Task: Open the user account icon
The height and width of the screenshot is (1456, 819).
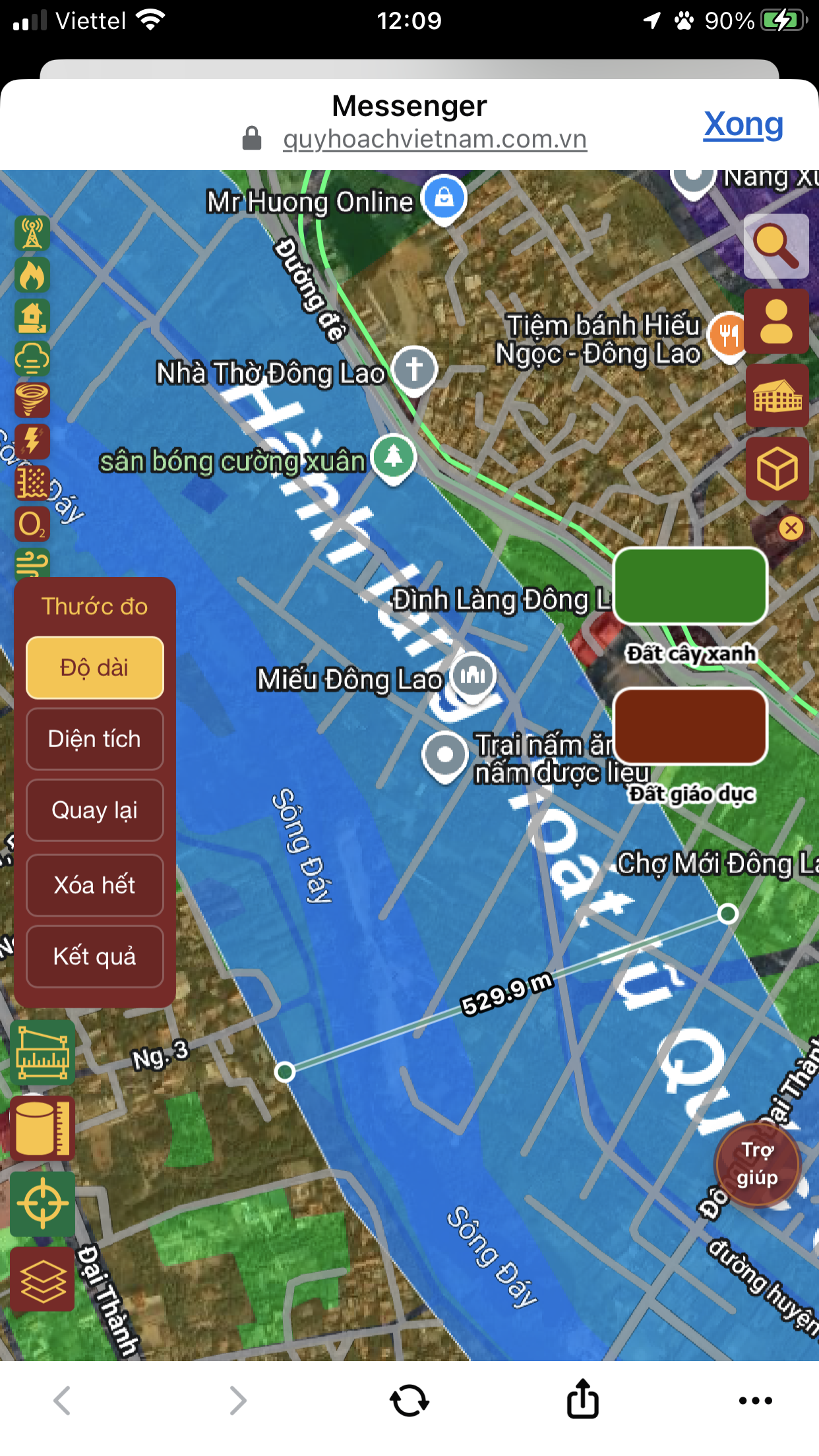Action: pyautogui.click(x=777, y=322)
